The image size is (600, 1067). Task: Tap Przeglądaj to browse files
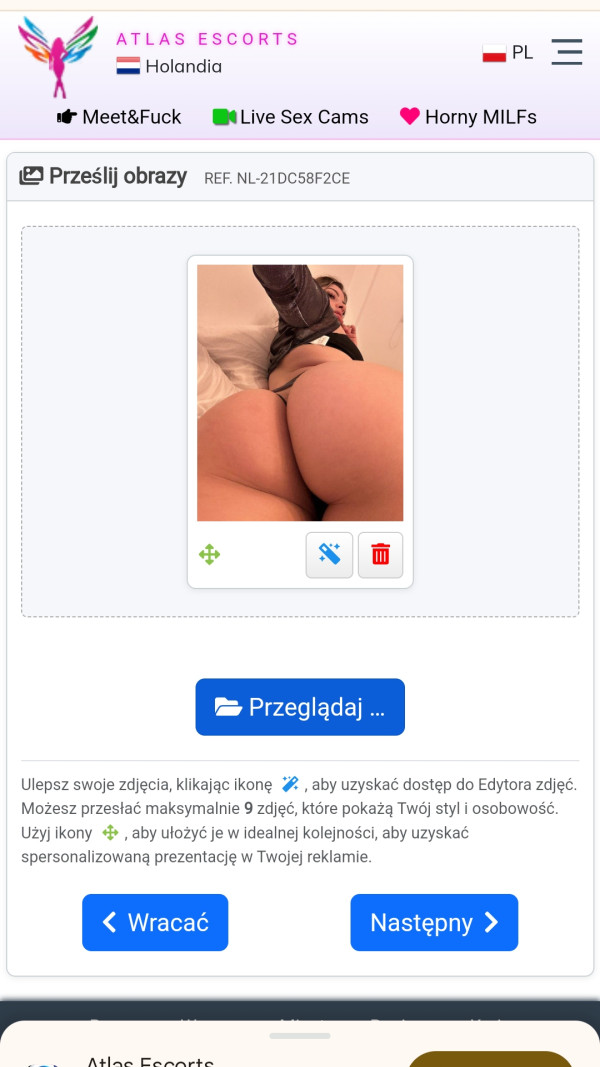[300, 707]
